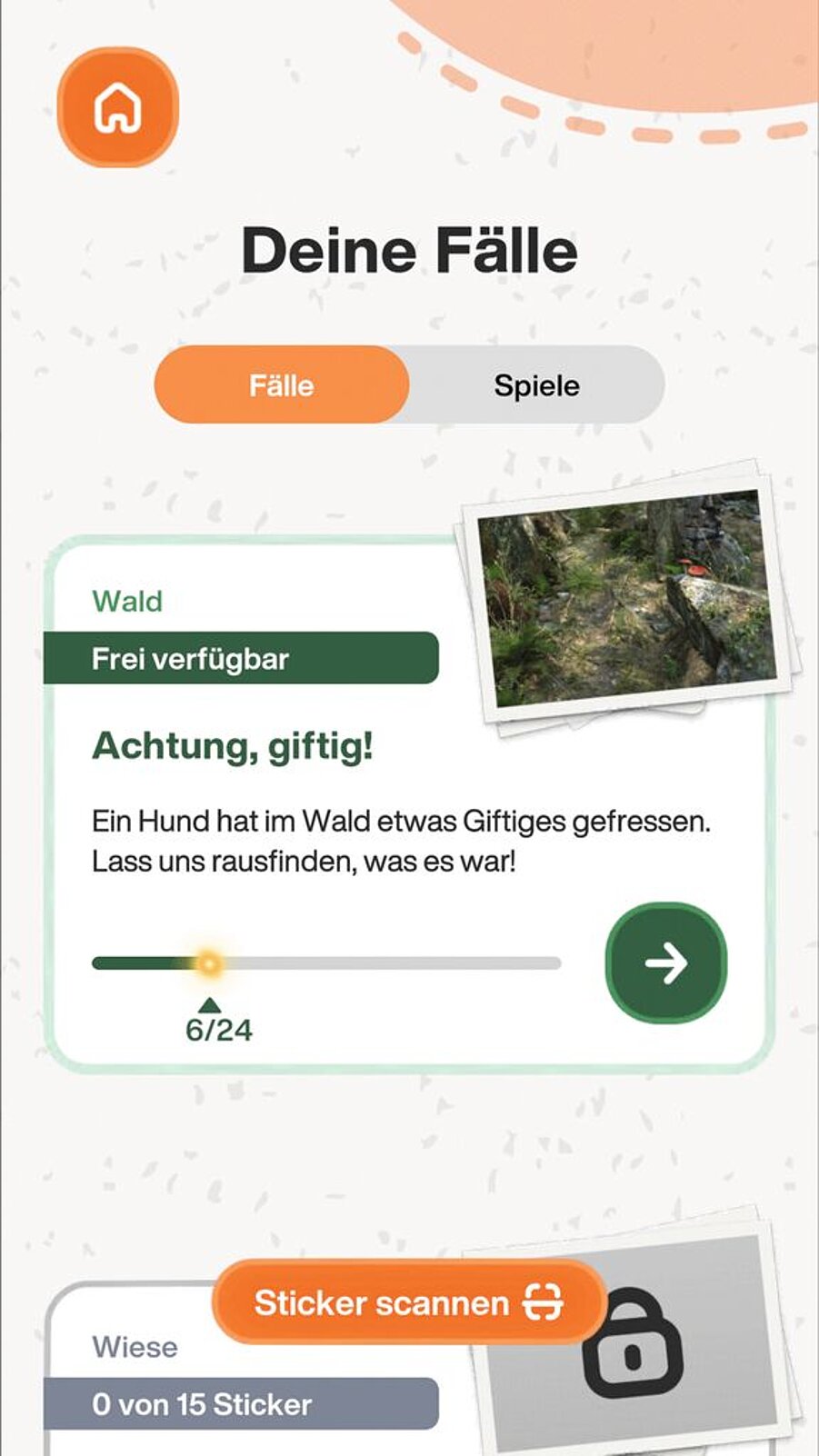This screenshot has height=1456, width=819.
Task: Tap the 0 von 15 Sticker label
Action: coord(201,1404)
